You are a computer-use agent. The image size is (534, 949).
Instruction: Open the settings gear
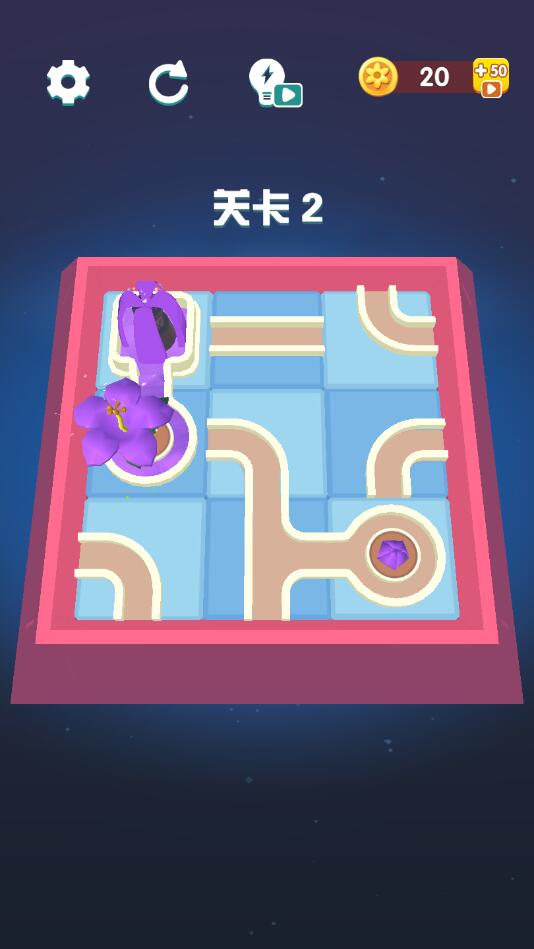coord(68,82)
